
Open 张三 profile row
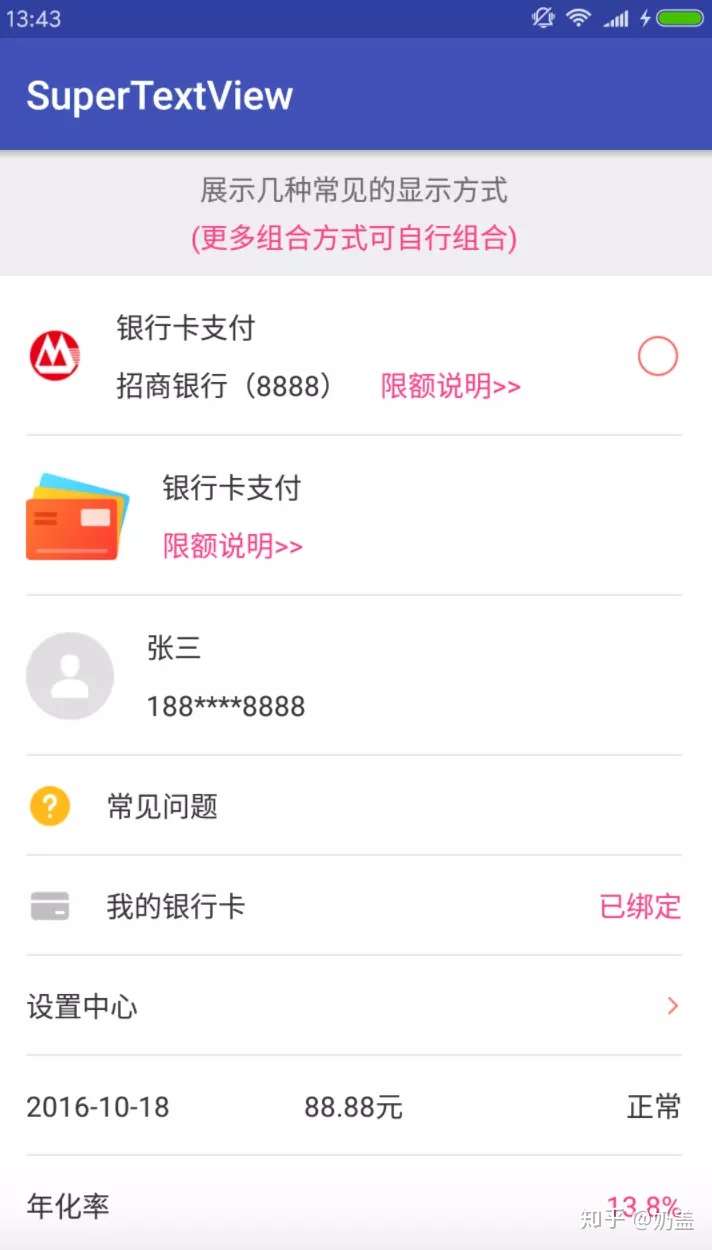pyautogui.click(x=356, y=676)
